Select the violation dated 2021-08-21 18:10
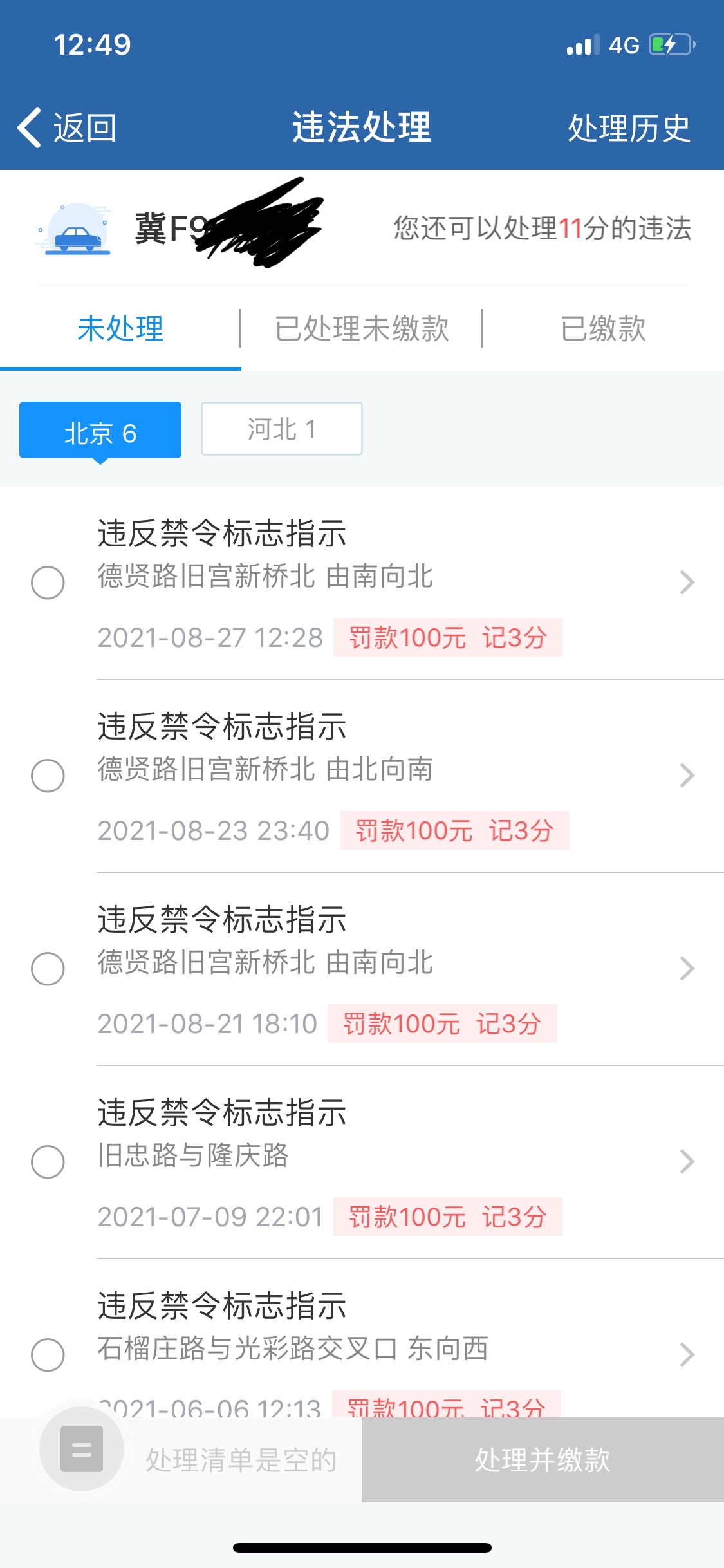The height and width of the screenshot is (1568, 724). (x=48, y=969)
